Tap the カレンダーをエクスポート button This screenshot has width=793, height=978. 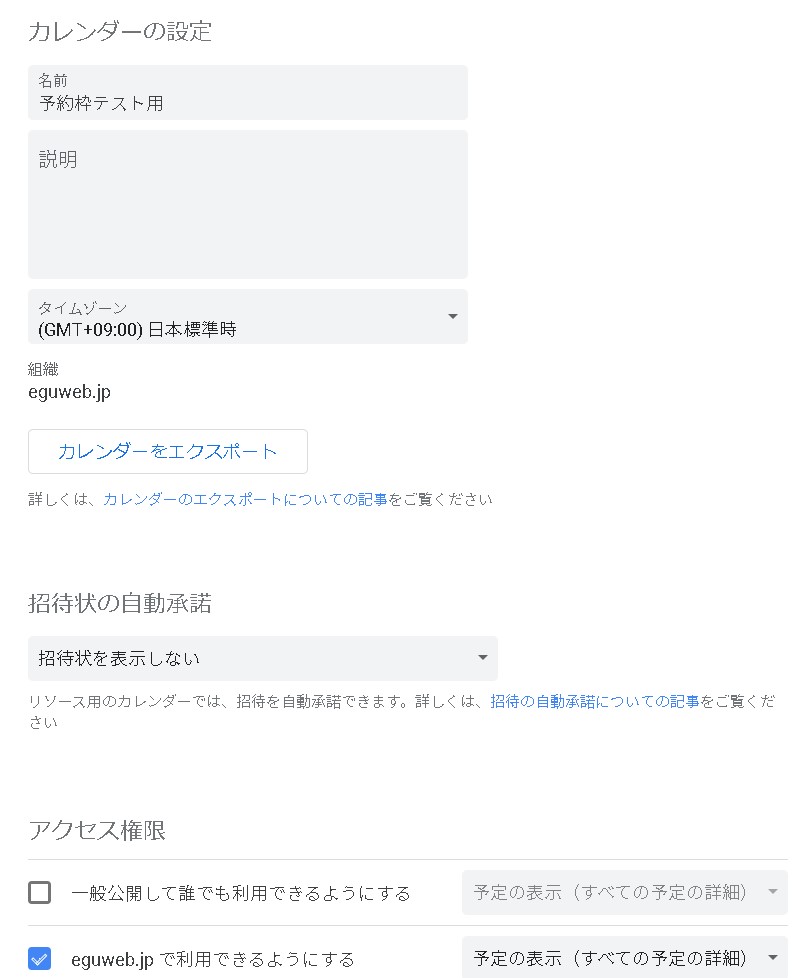tap(167, 452)
